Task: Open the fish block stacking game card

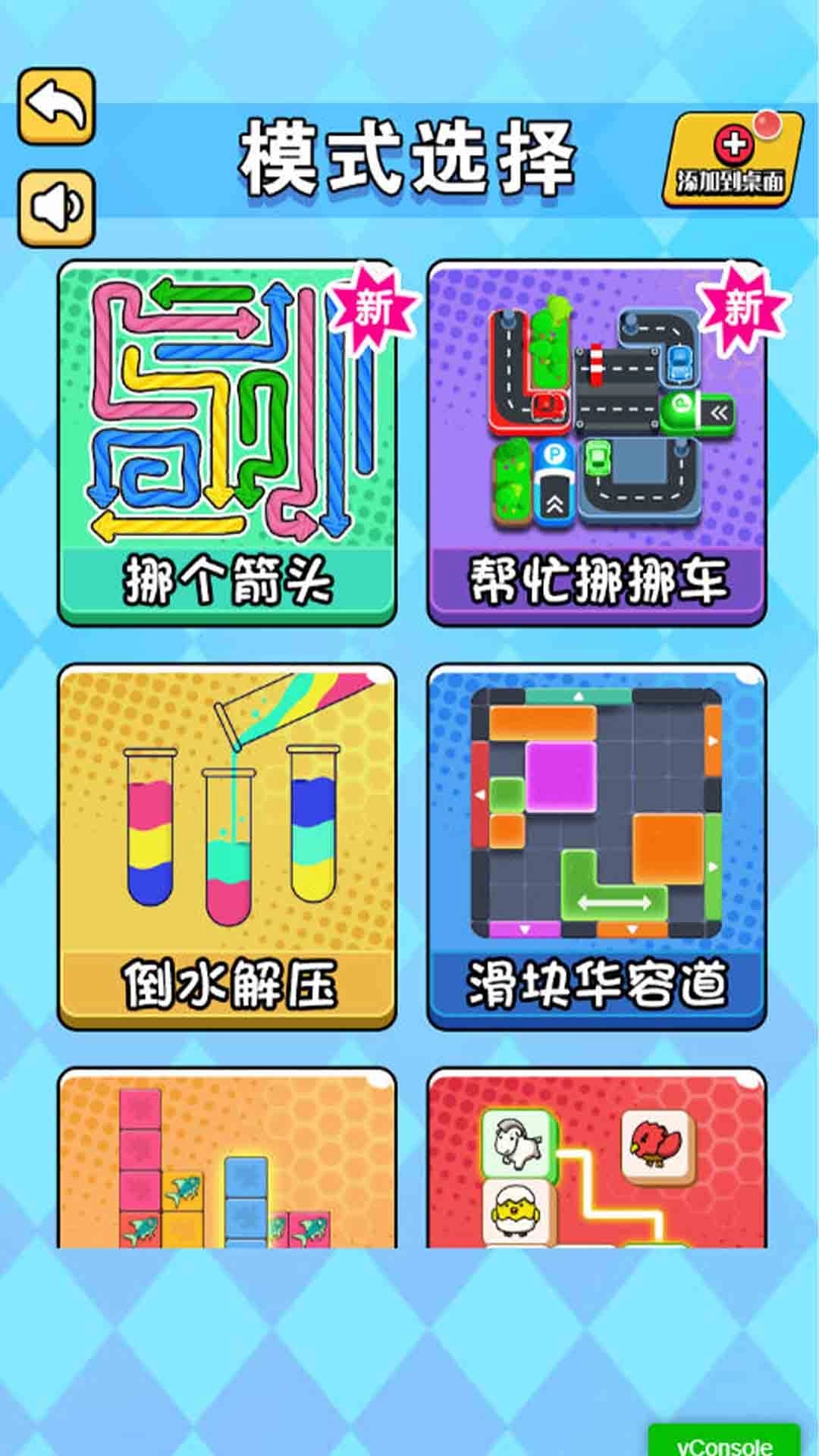Action: pos(227,1160)
